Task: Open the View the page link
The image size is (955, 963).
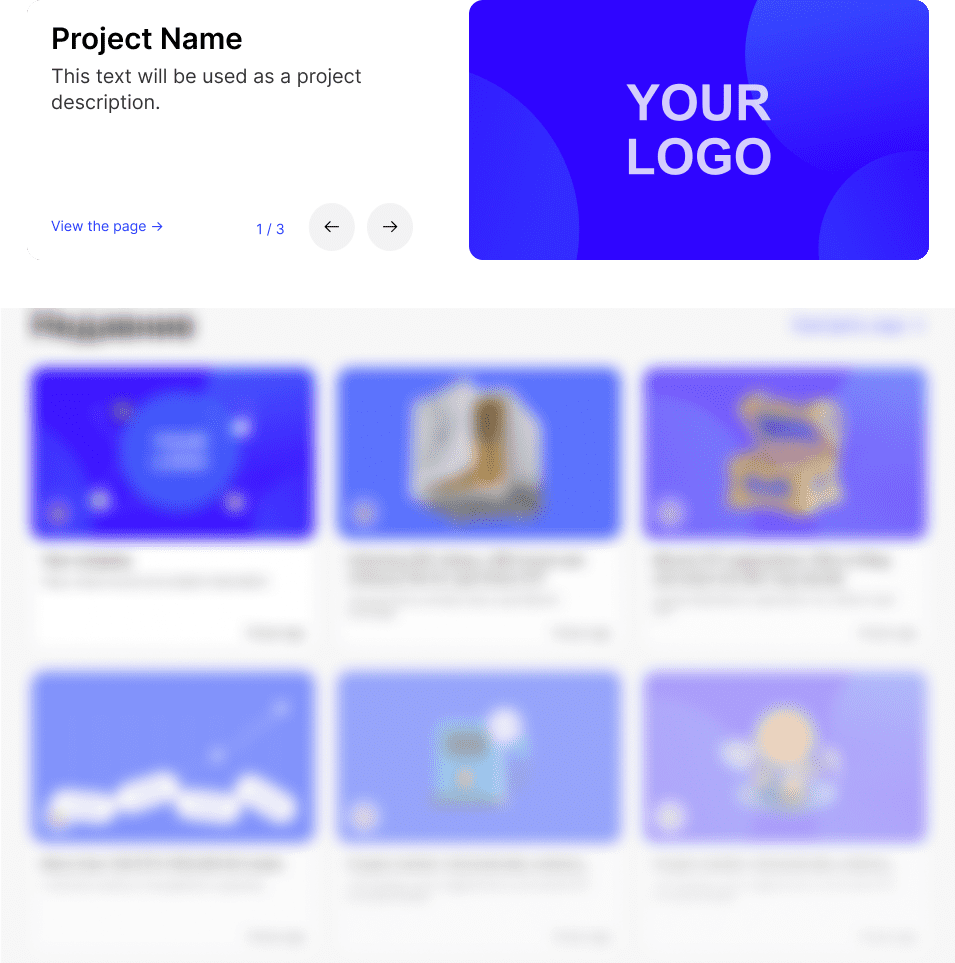Action: coord(107,227)
